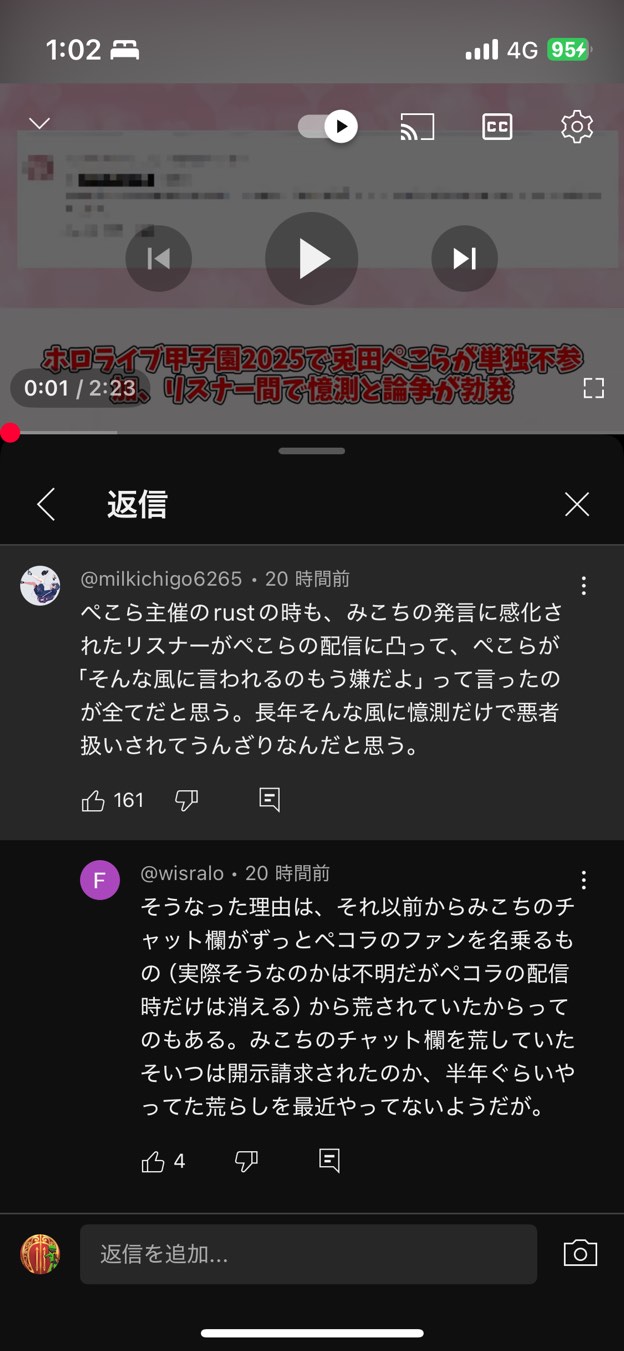Image resolution: width=624 pixels, height=1351 pixels.
Task: Turn on closed captions
Action: pyautogui.click(x=497, y=126)
